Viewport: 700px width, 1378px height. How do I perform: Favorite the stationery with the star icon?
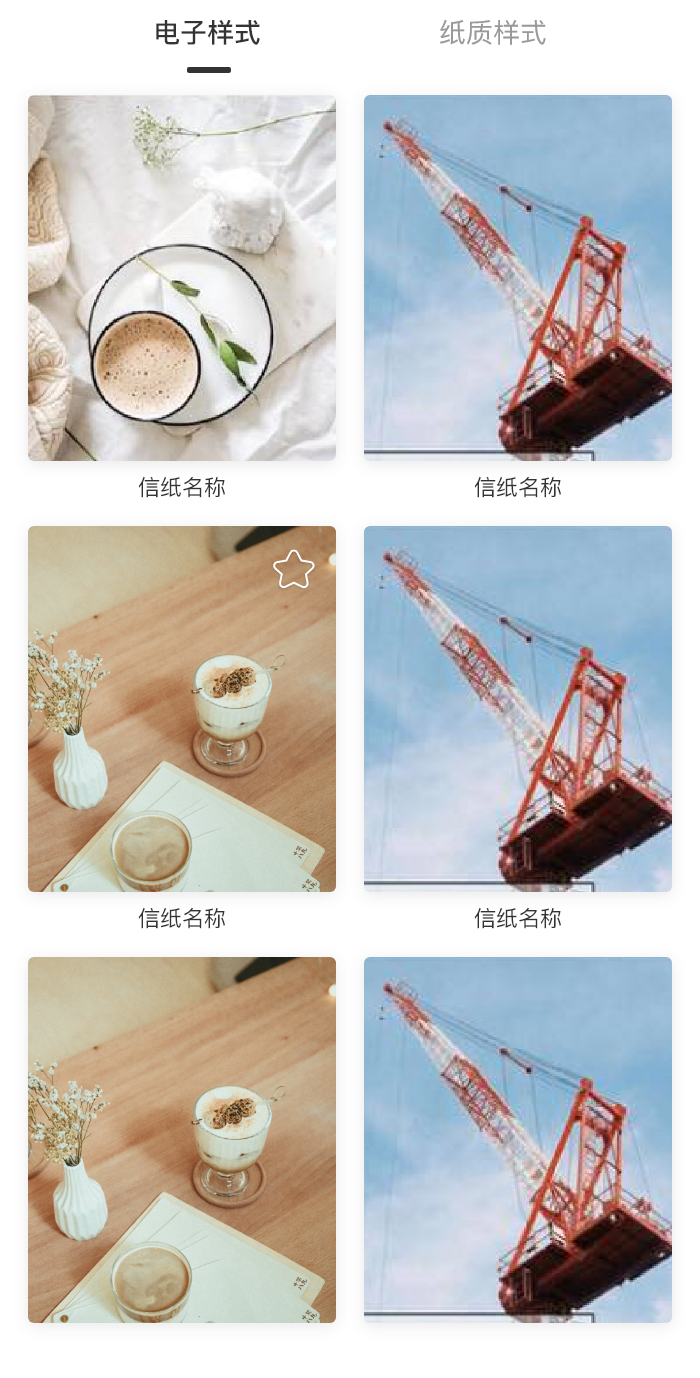[294, 570]
